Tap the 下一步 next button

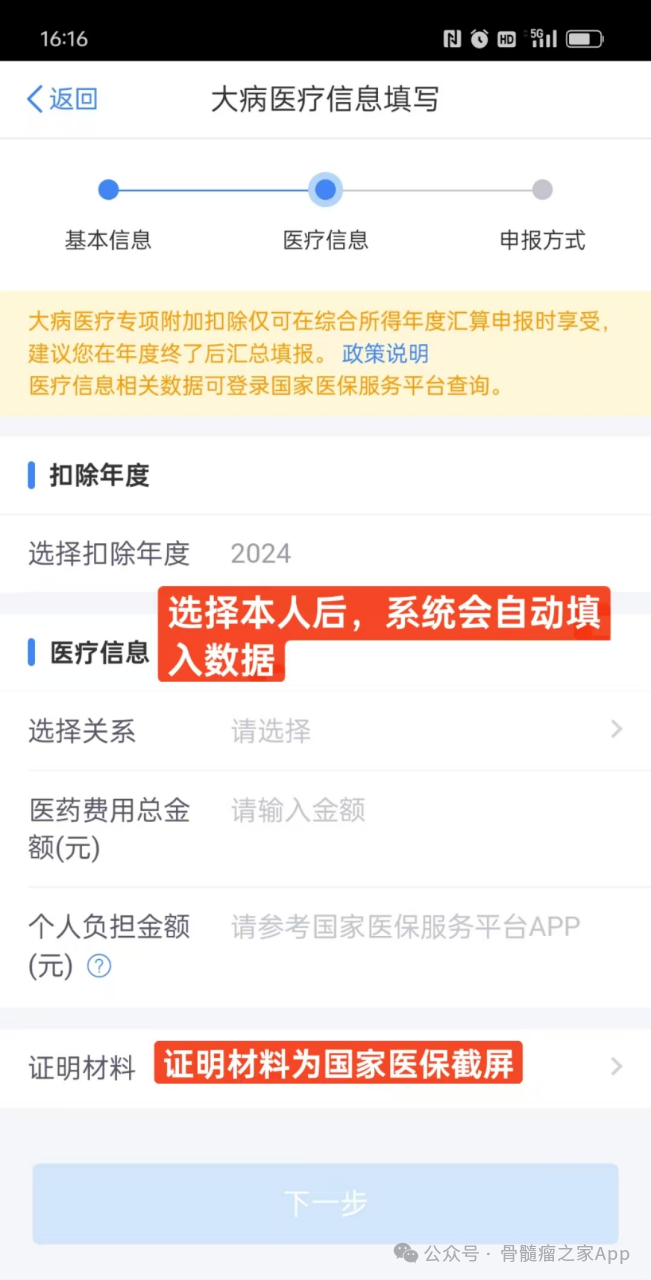(325, 1203)
